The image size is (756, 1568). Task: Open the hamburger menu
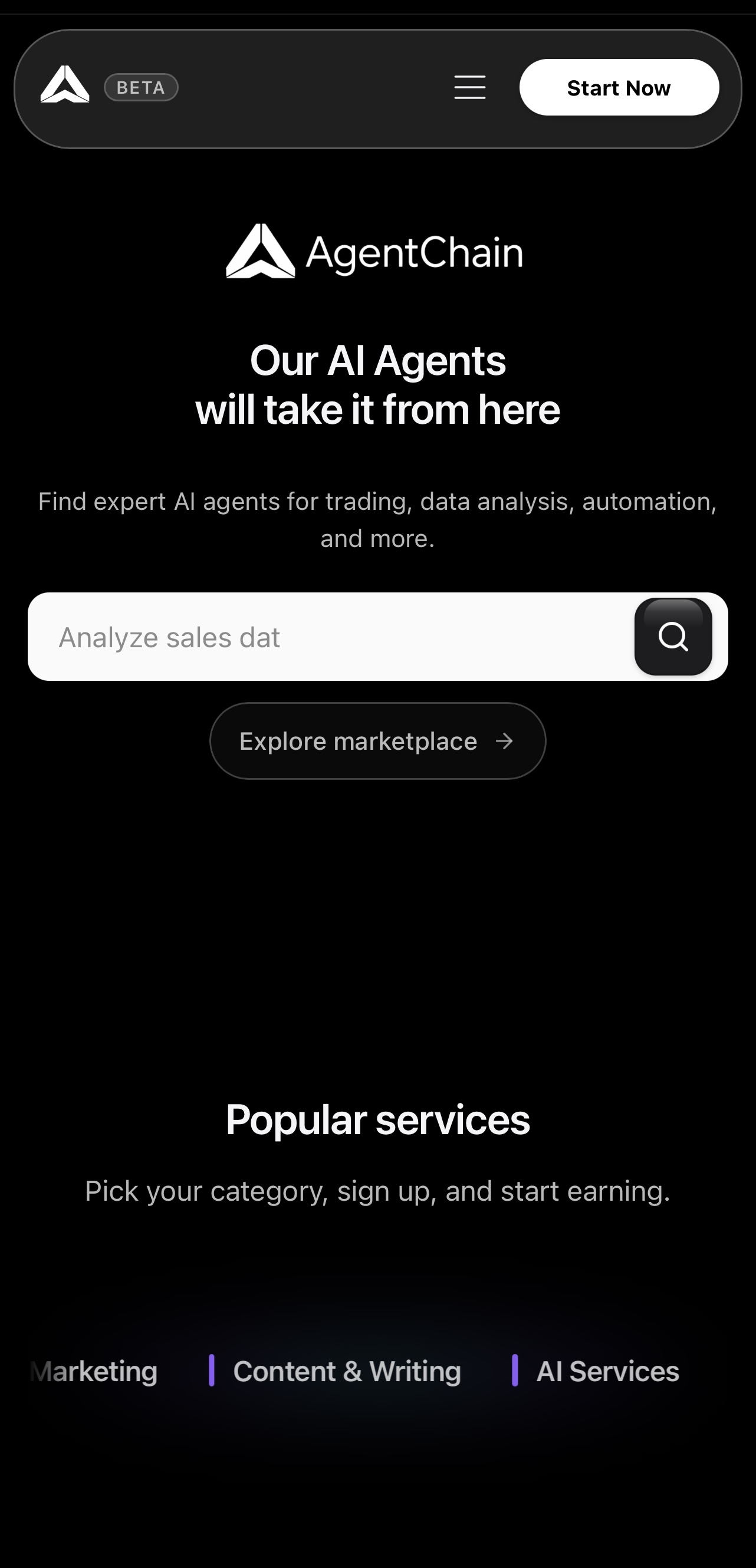470,87
